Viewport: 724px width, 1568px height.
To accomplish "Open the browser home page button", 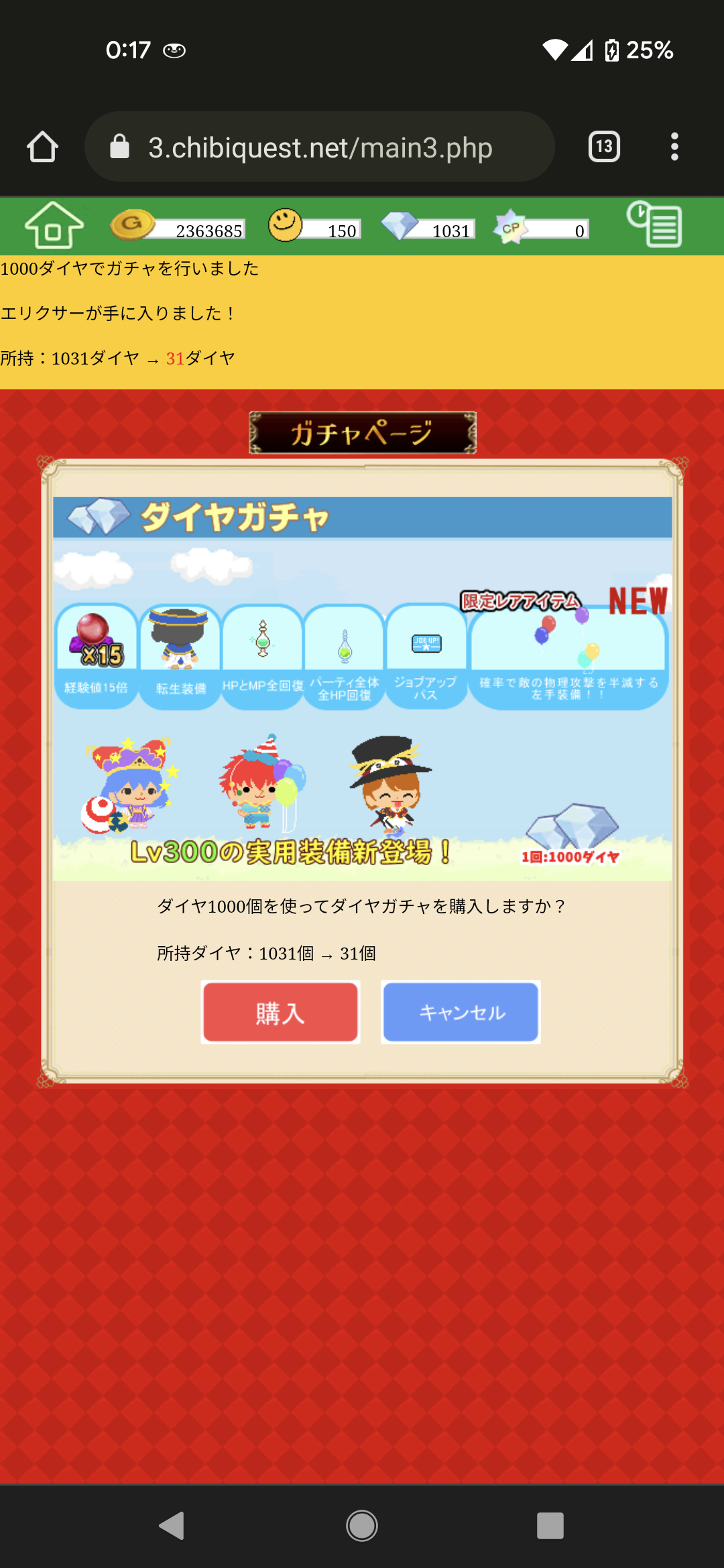I will pyautogui.click(x=42, y=147).
